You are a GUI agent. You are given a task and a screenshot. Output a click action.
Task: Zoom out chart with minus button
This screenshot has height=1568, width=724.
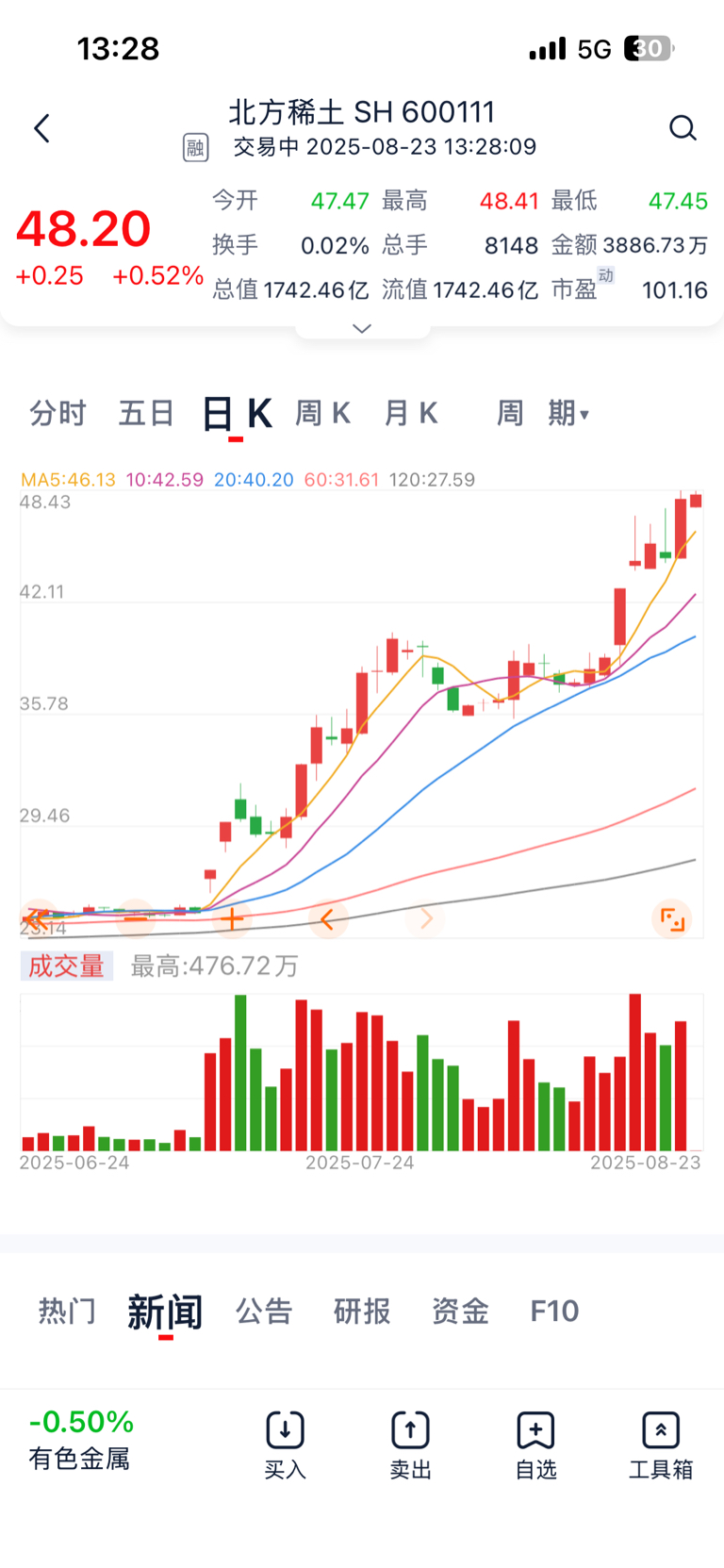(136, 918)
